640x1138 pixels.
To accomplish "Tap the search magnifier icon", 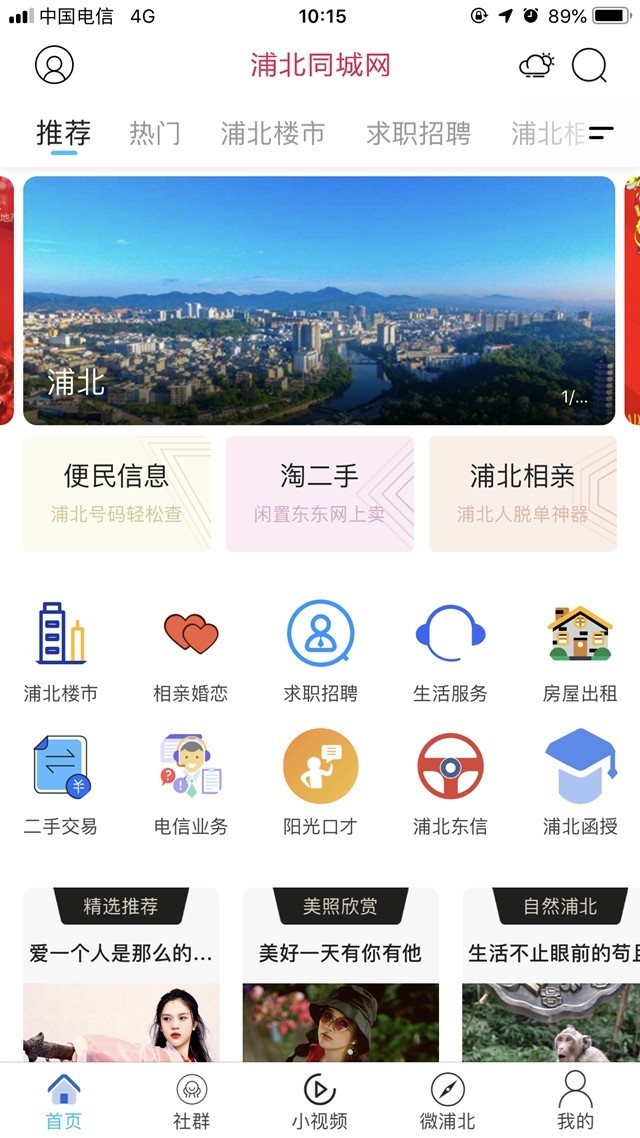I will 589,66.
